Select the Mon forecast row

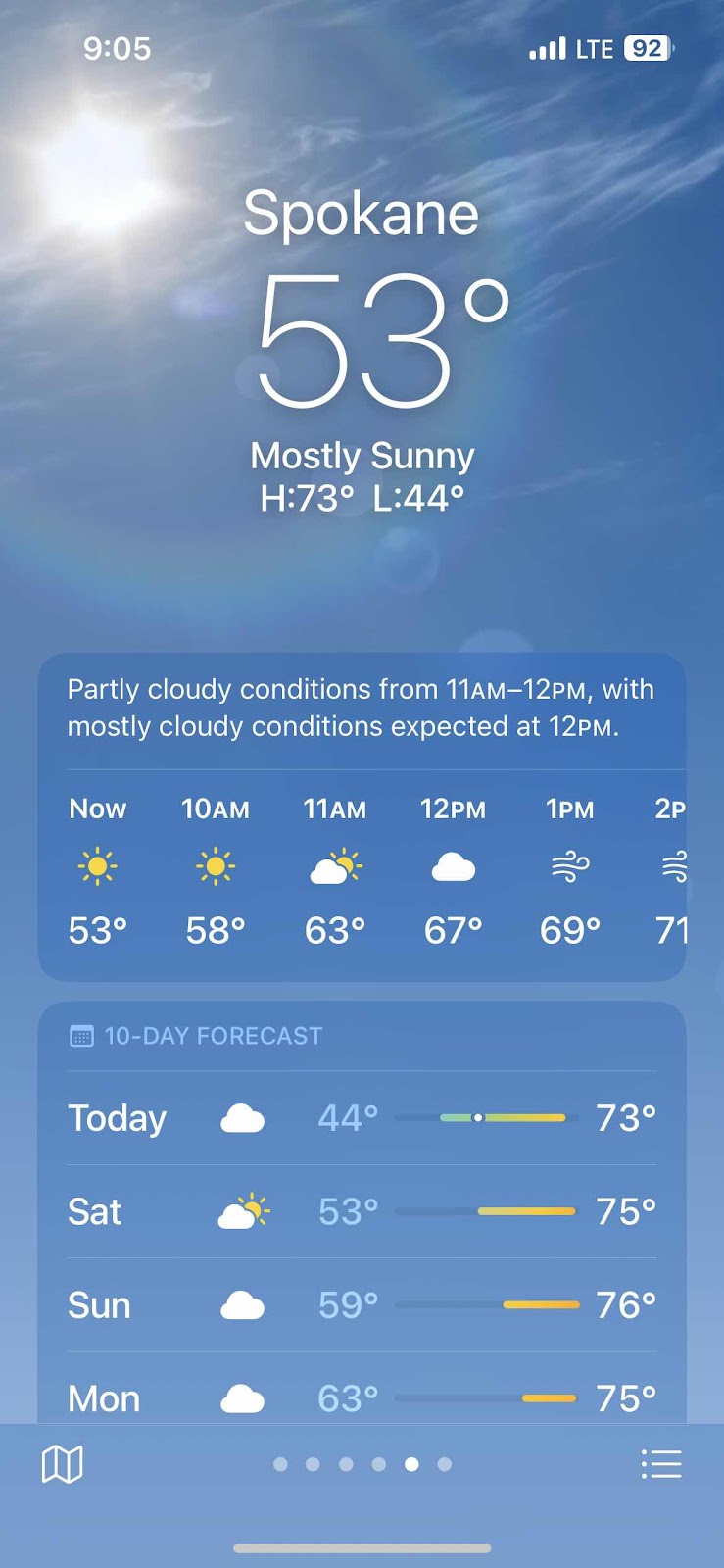tap(362, 1397)
